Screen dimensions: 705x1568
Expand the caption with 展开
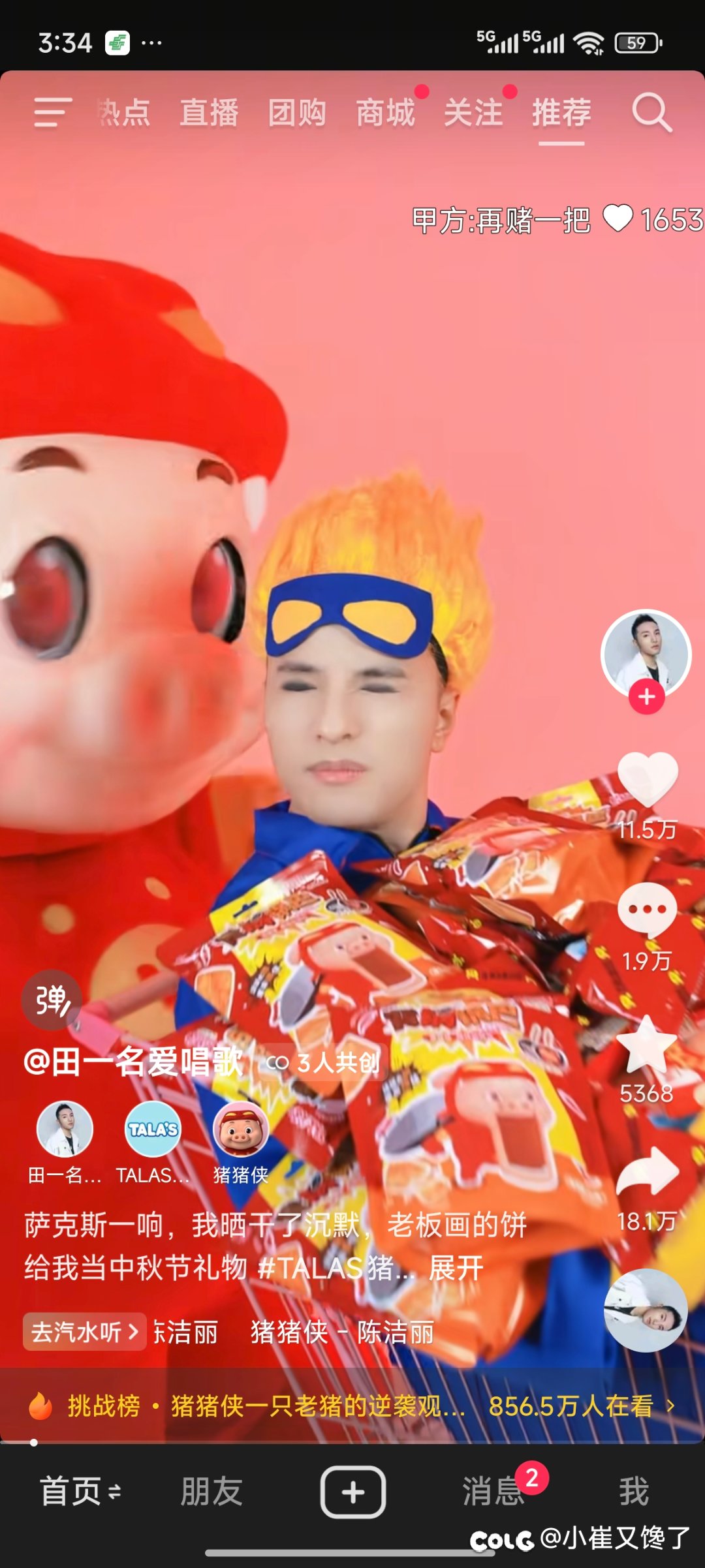pyautogui.click(x=456, y=1269)
